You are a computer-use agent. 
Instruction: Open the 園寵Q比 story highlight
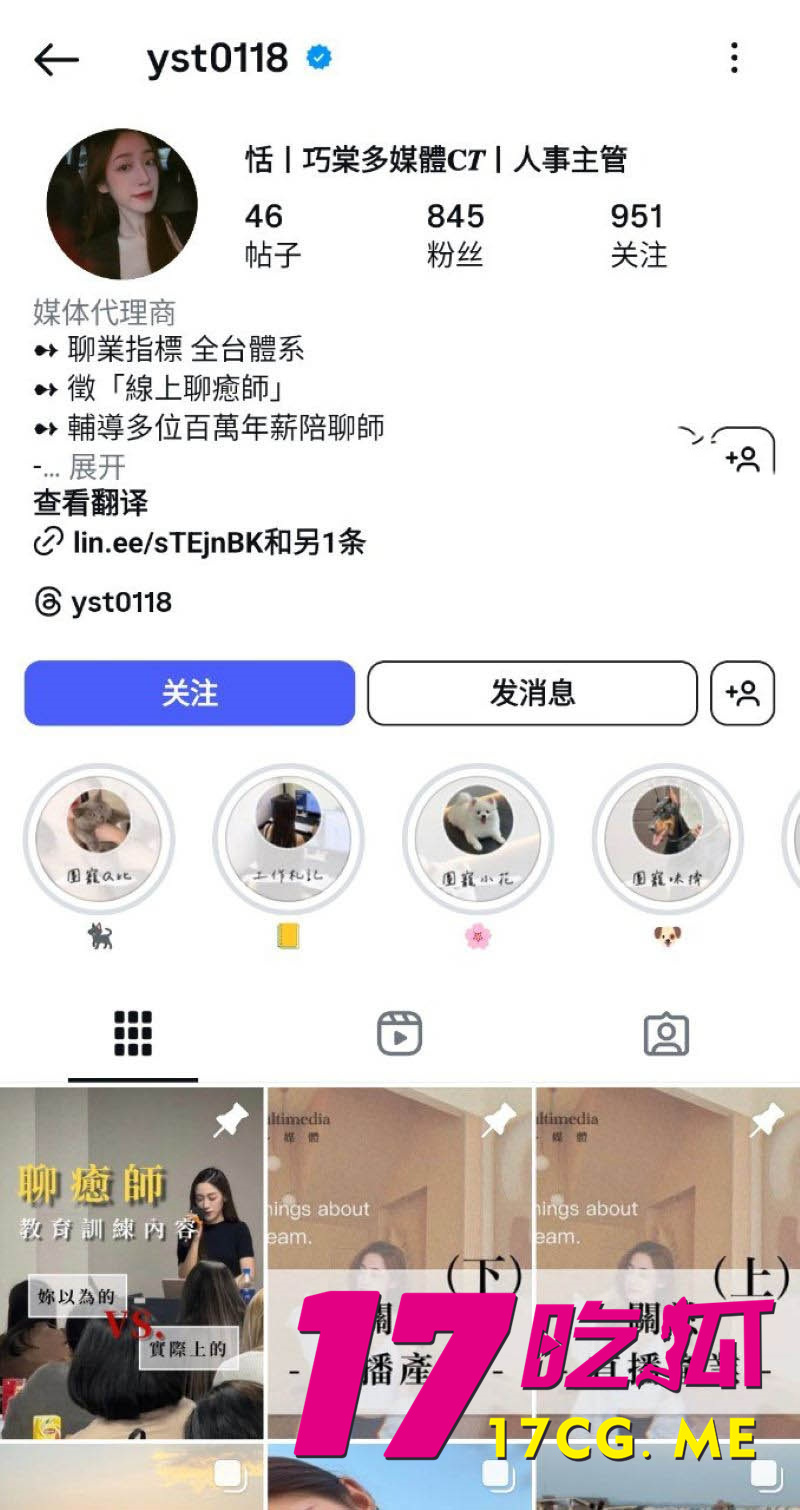pyautogui.click(x=100, y=840)
